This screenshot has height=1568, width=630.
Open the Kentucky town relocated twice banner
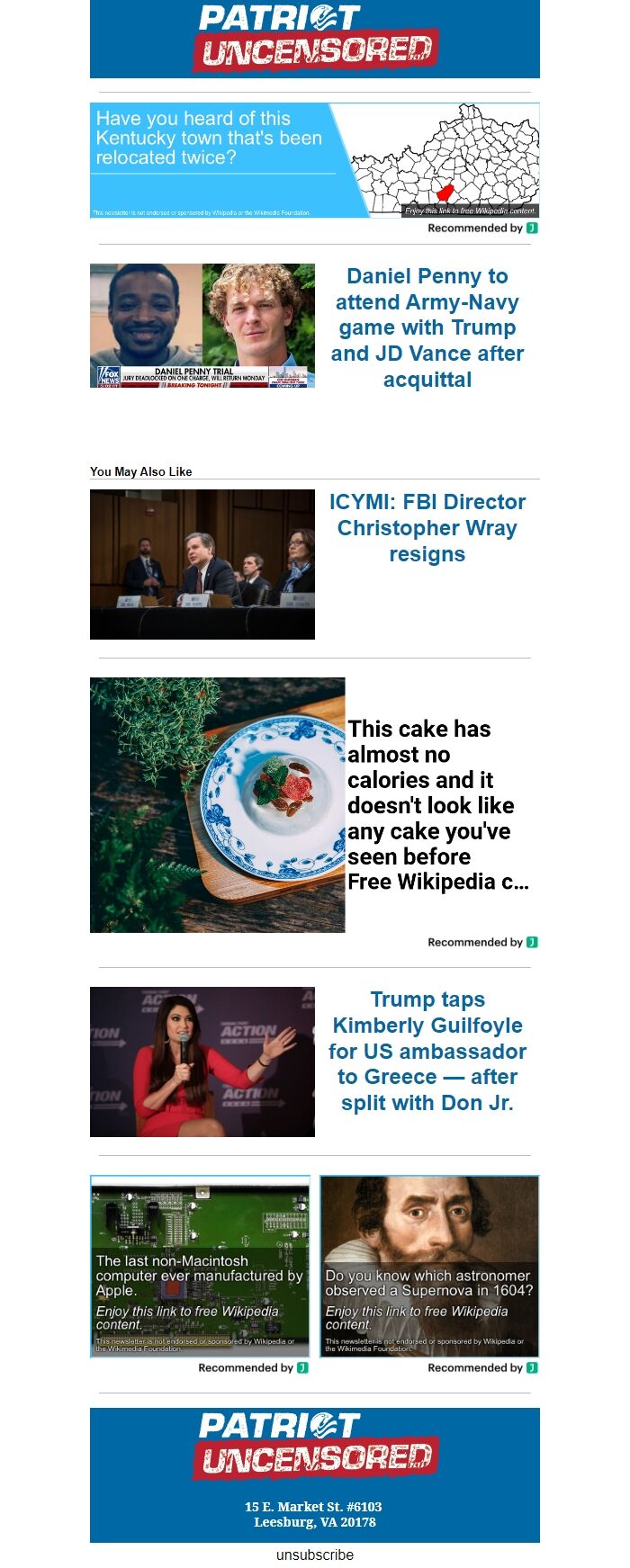point(314,160)
